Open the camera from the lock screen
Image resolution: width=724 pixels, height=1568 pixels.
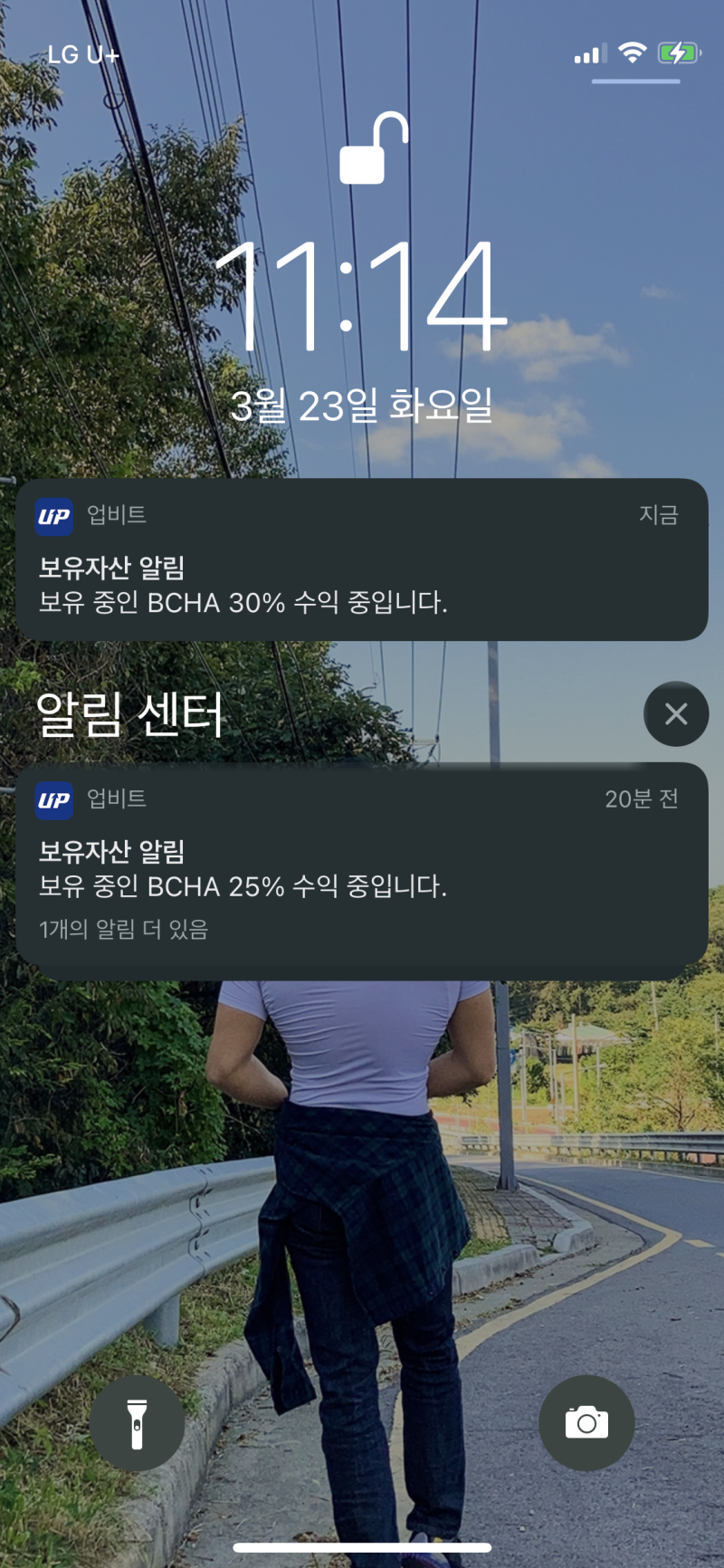(586, 1422)
